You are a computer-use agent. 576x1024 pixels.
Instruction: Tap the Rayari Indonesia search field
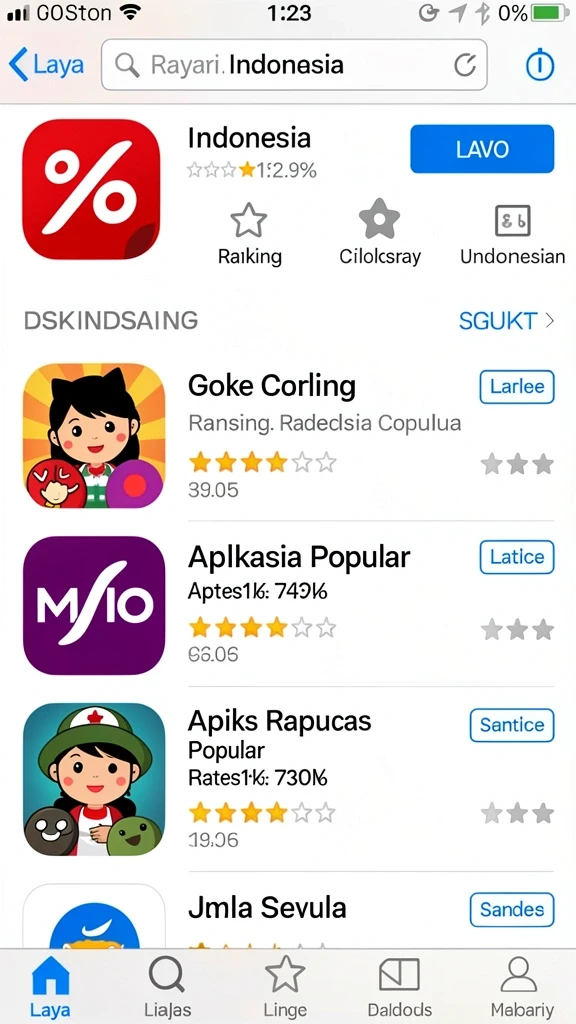point(294,65)
